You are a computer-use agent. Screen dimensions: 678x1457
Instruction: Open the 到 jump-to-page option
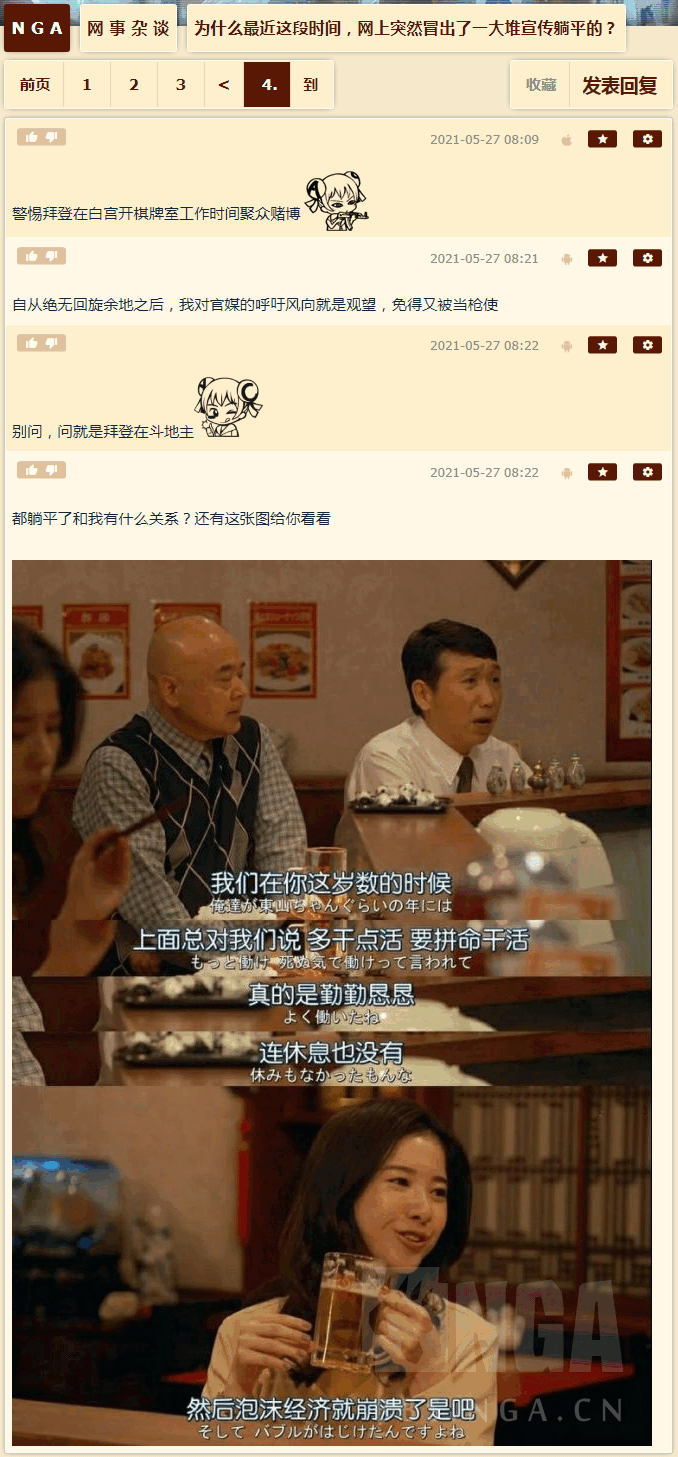(311, 85)
